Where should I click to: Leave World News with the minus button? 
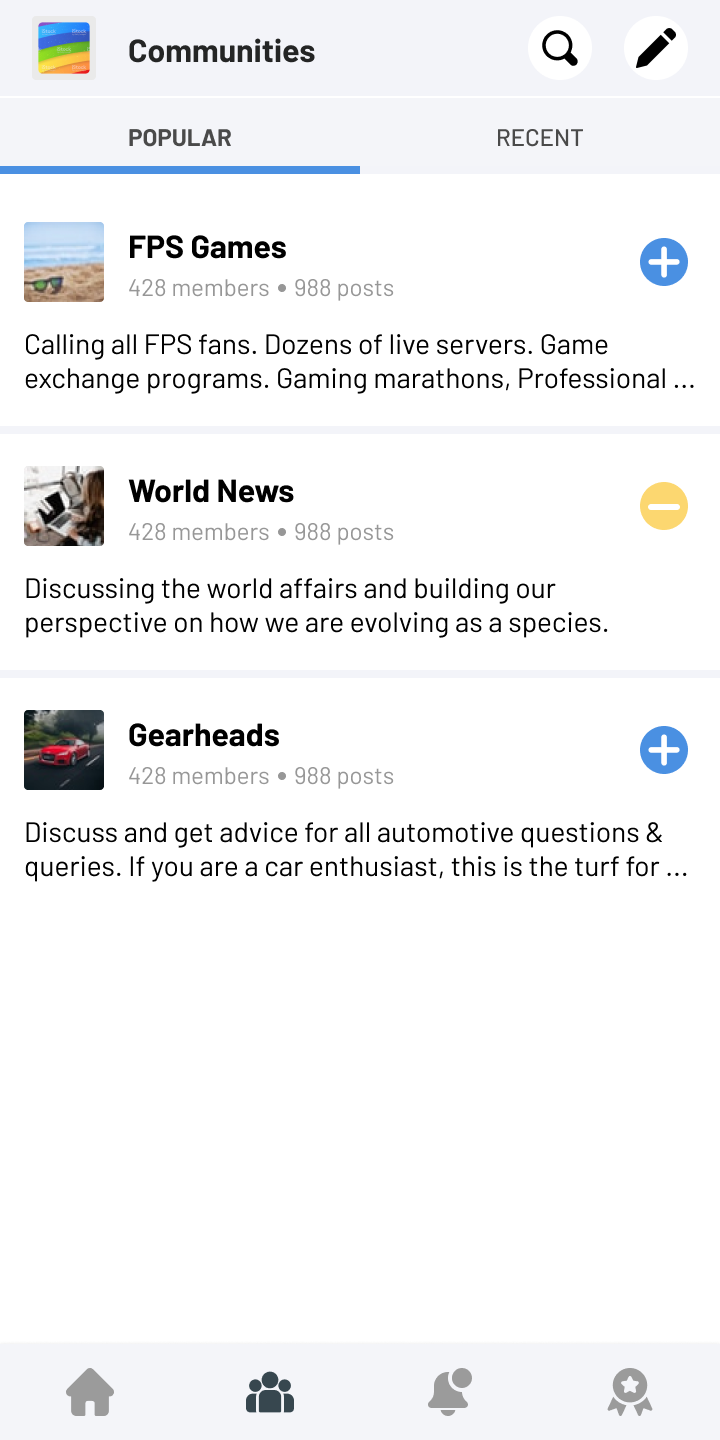[664, 506]
